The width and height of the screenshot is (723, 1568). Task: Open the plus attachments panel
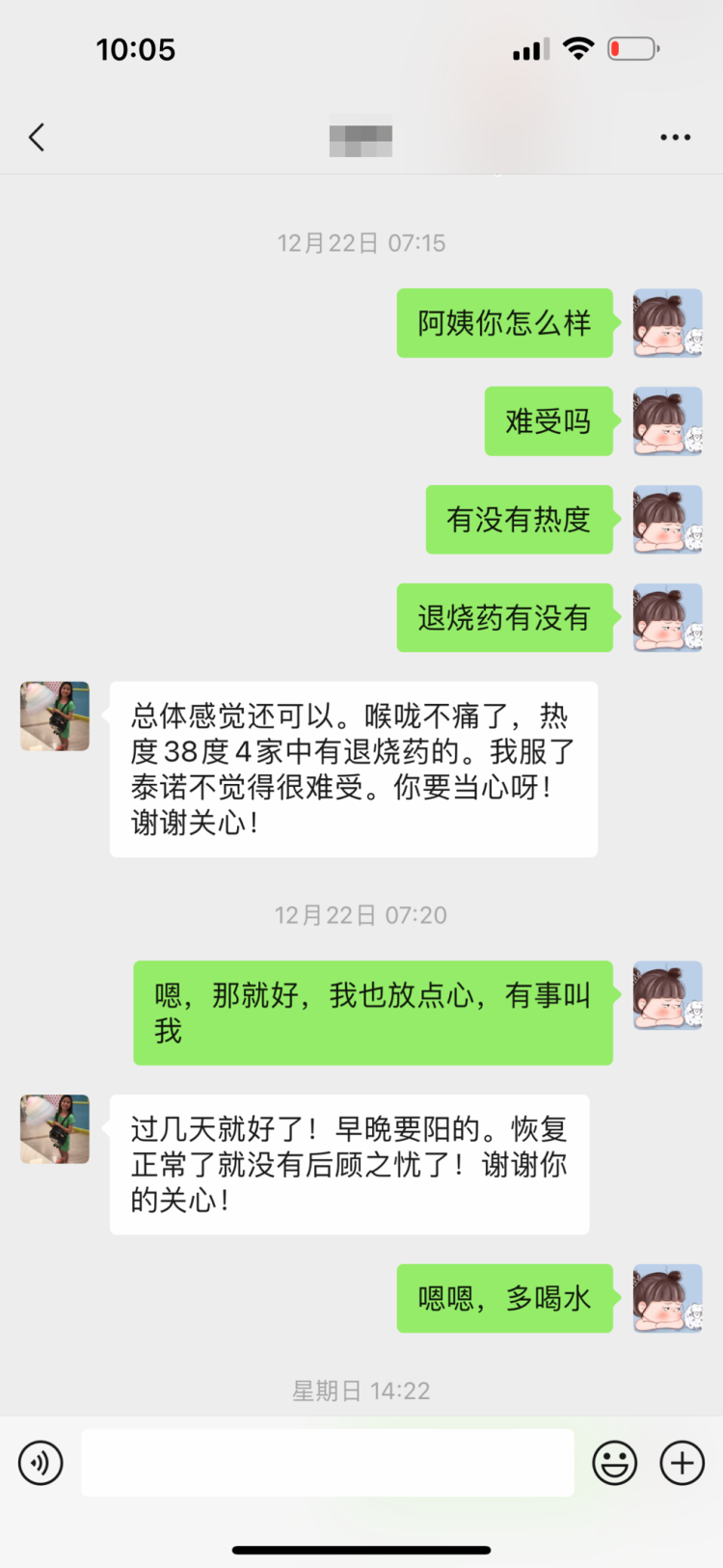tap(682, 1463)
